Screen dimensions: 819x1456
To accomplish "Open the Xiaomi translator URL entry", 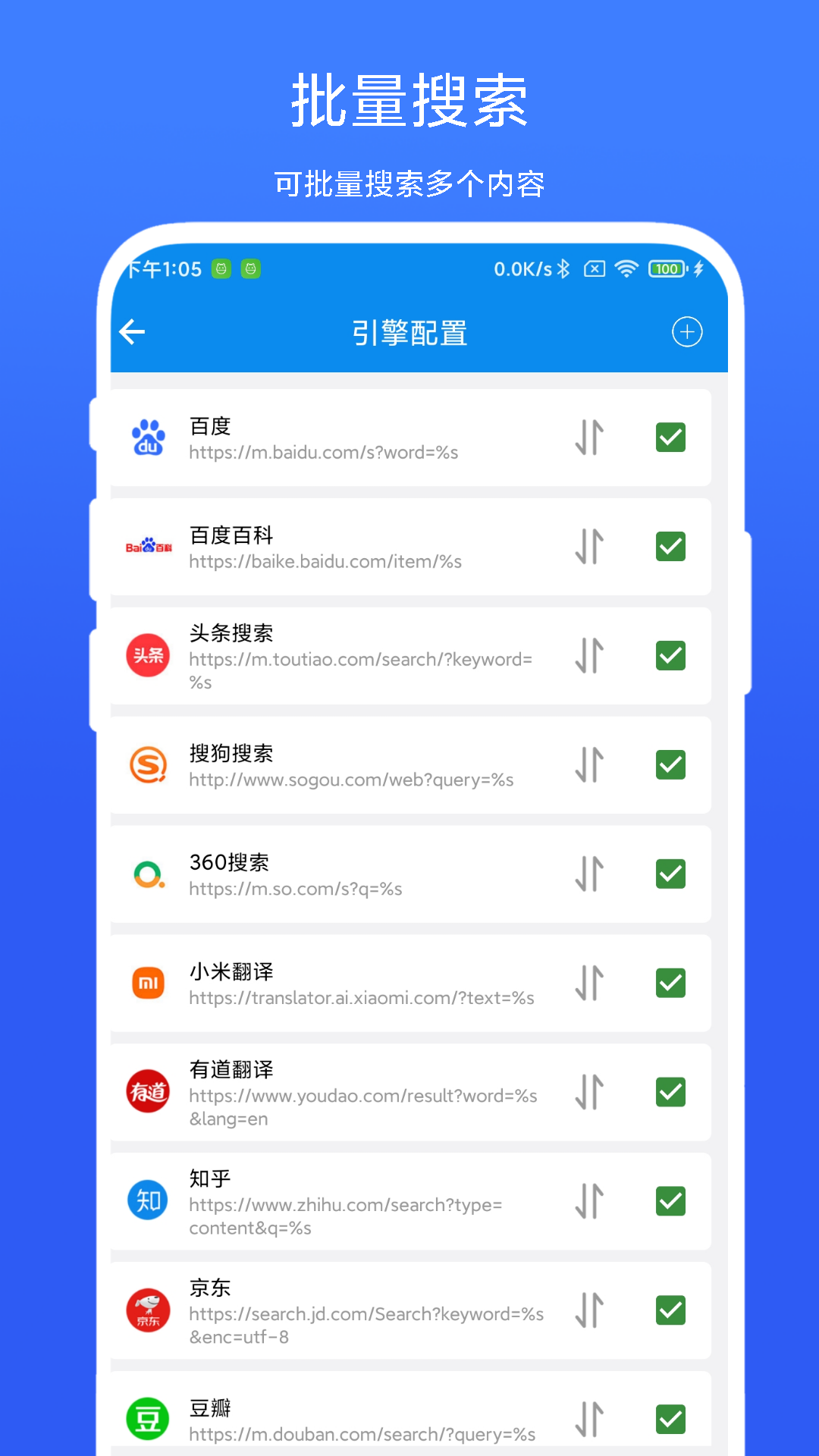I will click(361, 999).
